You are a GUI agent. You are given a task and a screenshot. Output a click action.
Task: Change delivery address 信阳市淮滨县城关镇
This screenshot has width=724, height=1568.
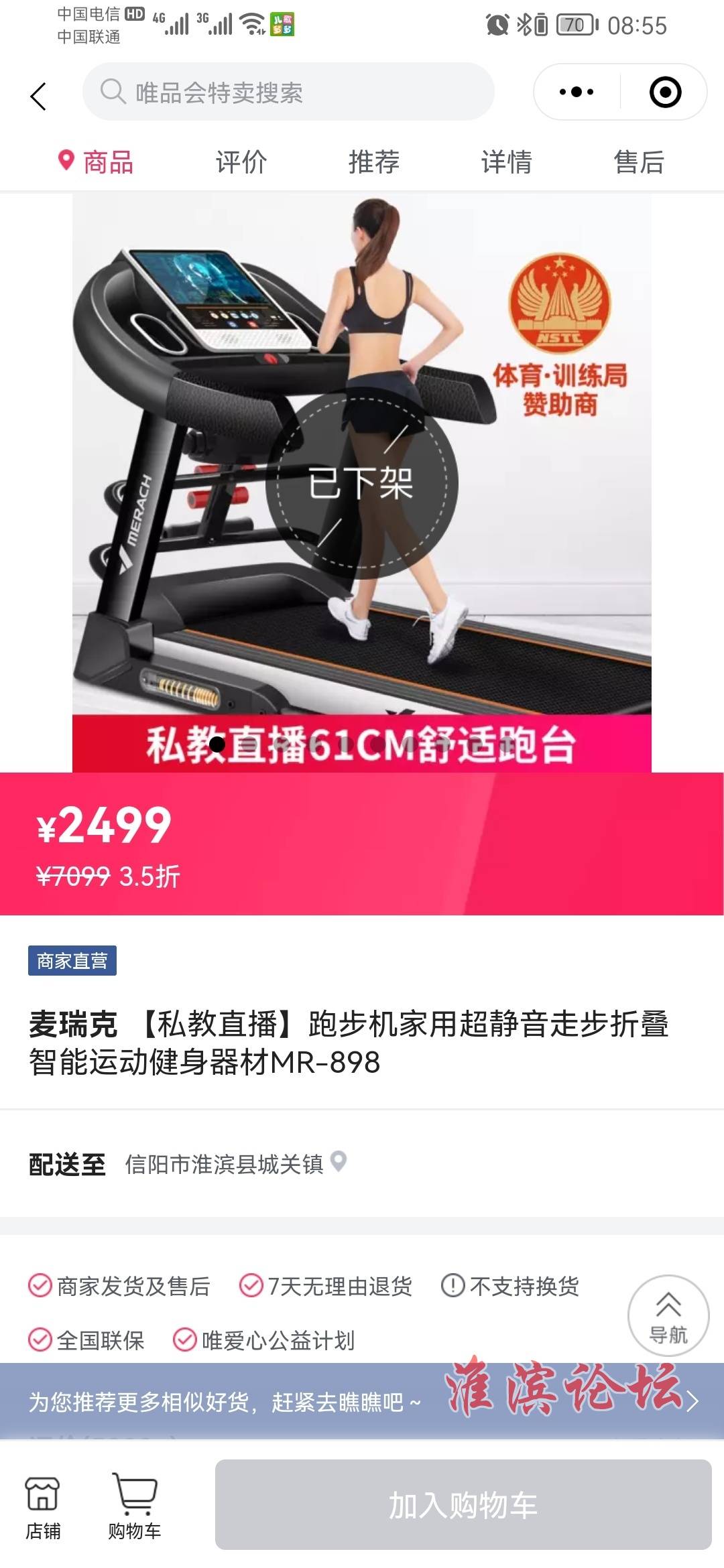[235, 1164]
